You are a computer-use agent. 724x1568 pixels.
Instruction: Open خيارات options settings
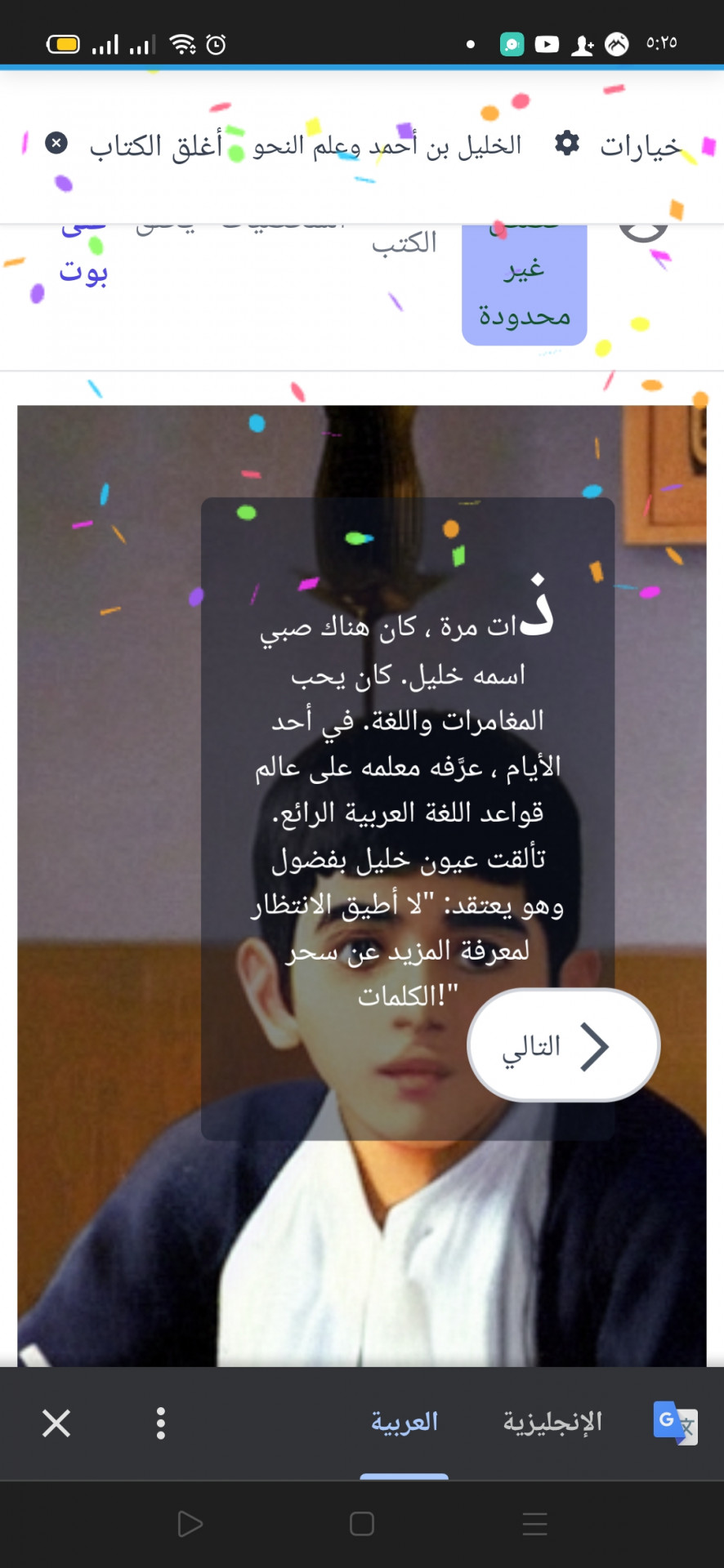tap(619, 145)
